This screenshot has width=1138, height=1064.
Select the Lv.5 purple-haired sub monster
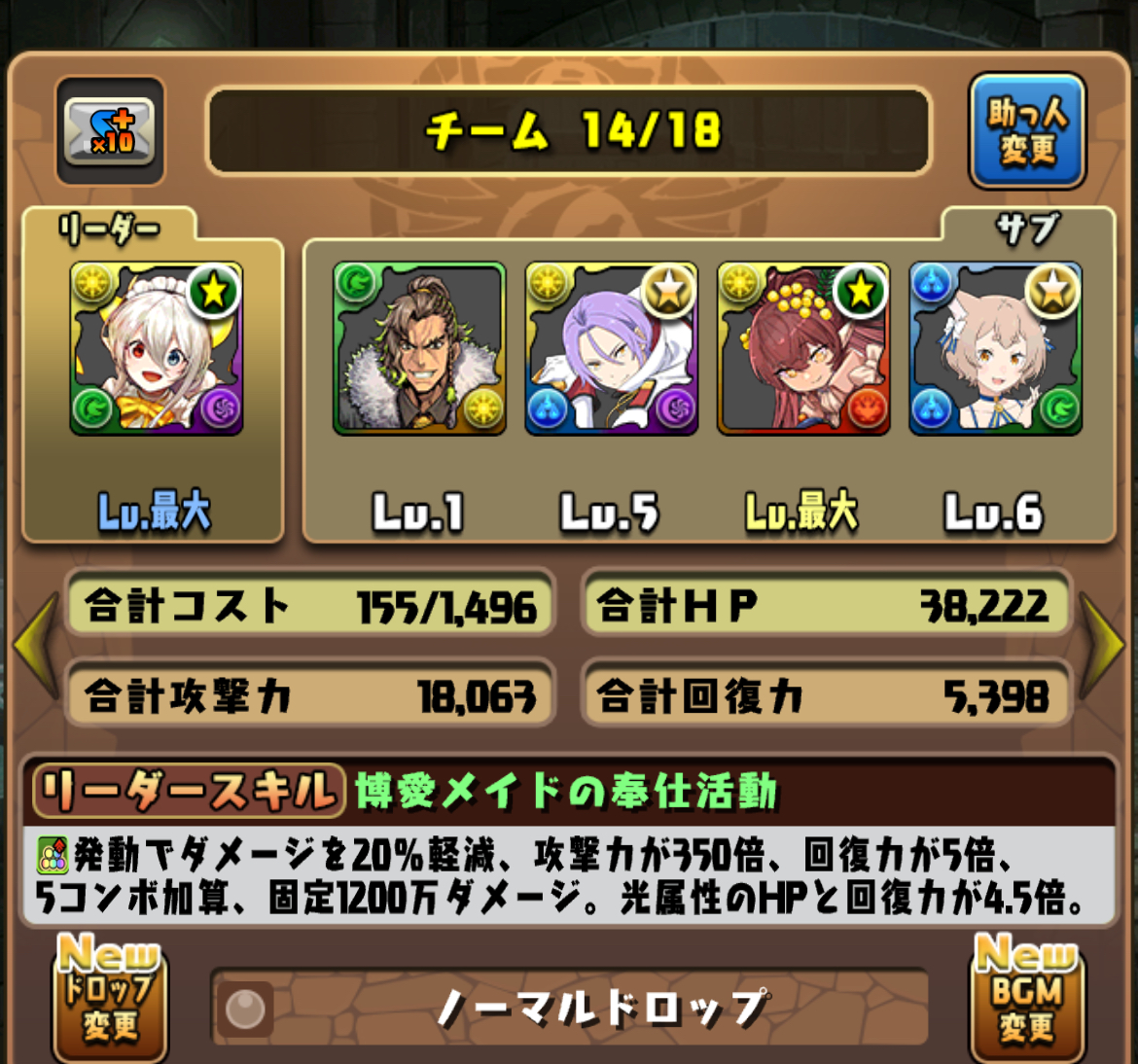[611, 348]
